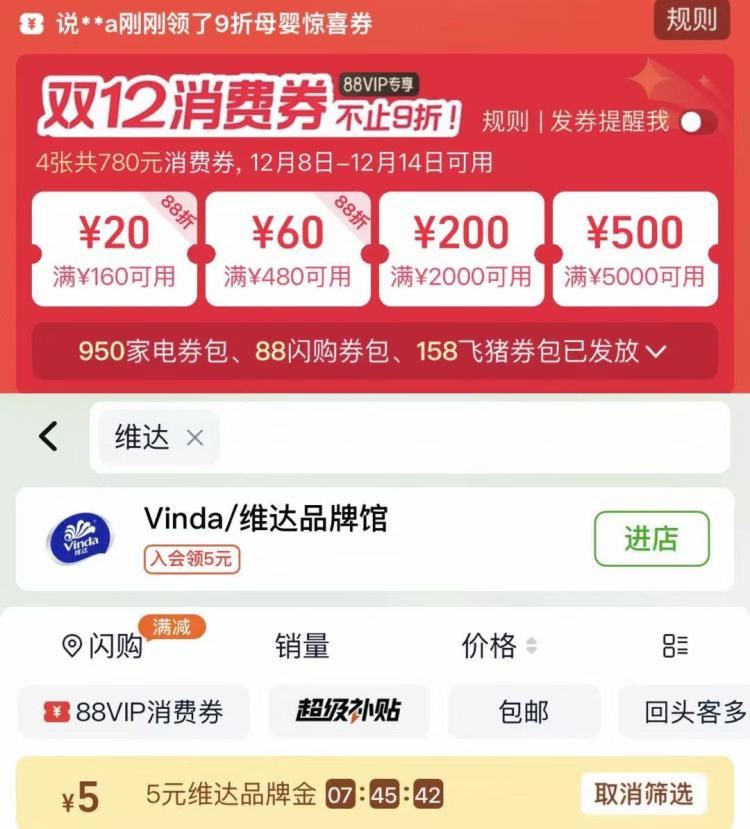Screen dimensions: 750x829
Task: Remove the 维达 search keyword
Action: (x=195, y=438)
